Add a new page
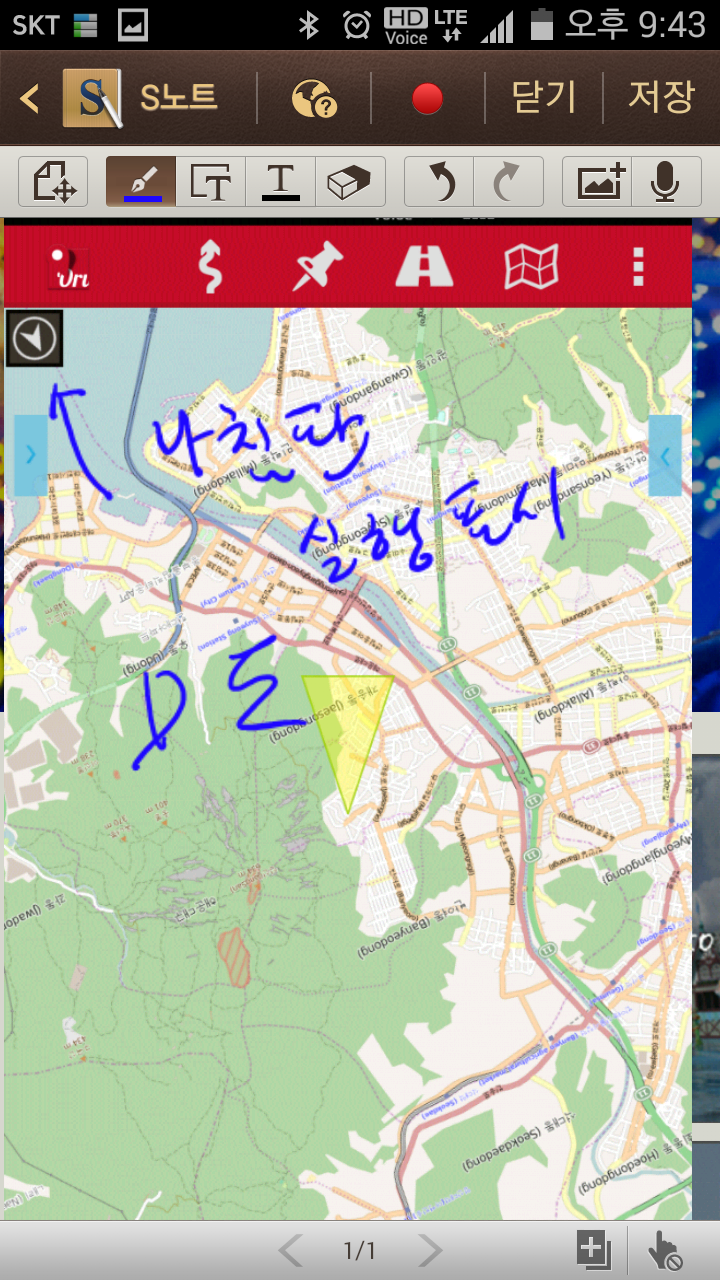Screen dimensions: 720x1280 593,1250
